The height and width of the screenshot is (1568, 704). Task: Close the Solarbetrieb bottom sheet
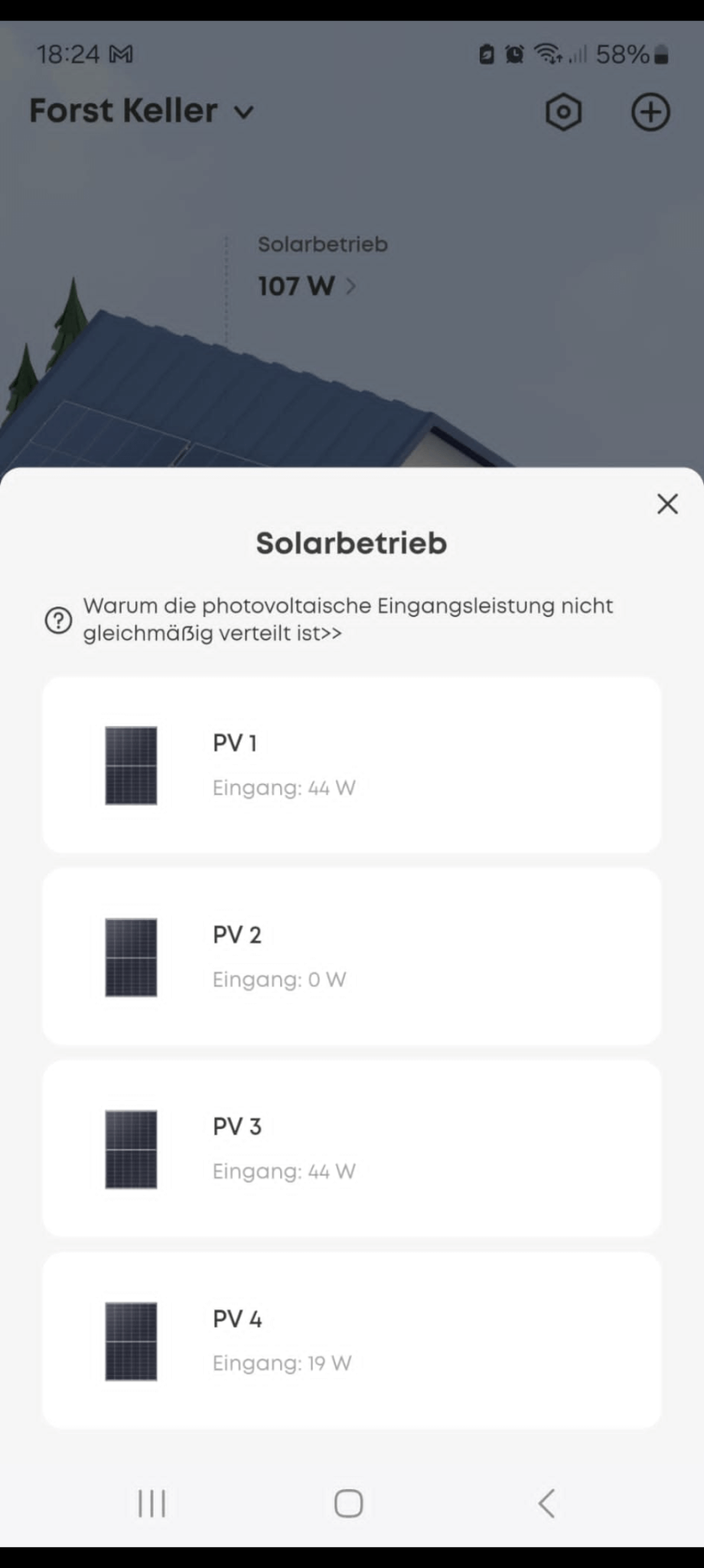[x=667, y=504]
